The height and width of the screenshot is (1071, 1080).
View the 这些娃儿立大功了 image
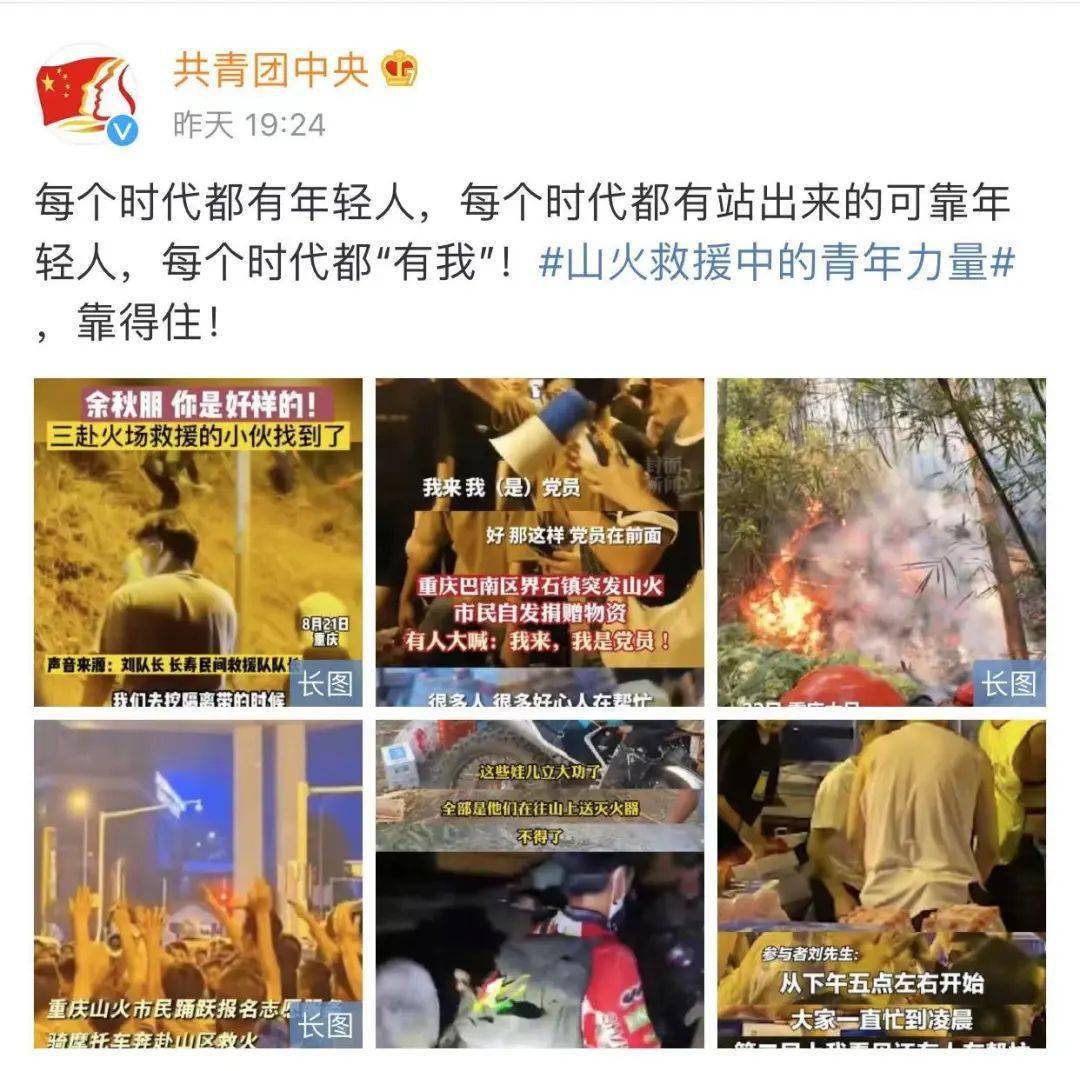(x=539, y=883)
